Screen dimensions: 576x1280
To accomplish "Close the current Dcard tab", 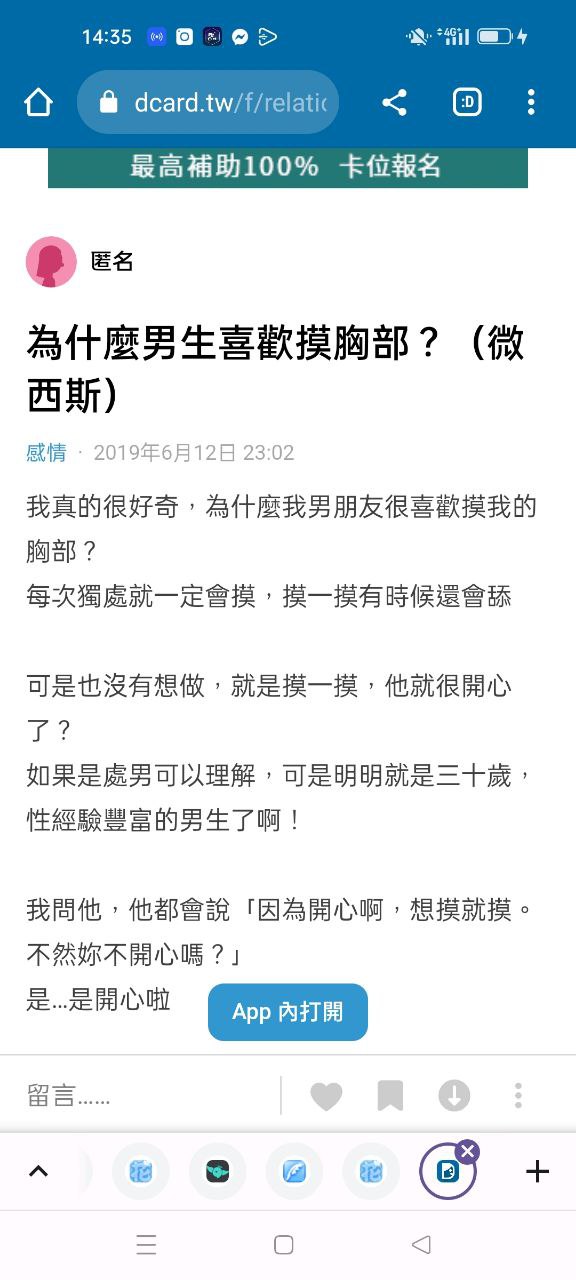I will click(x=468, y=1151).
